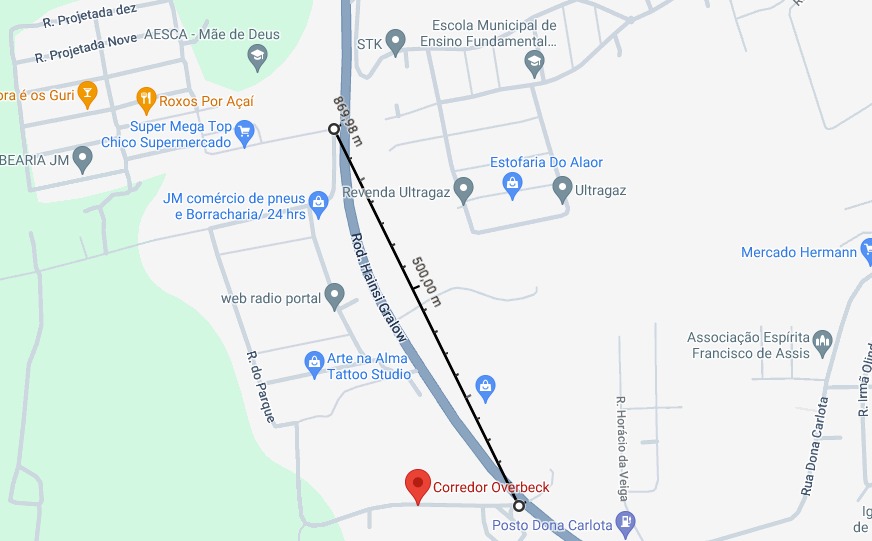
Task: Tap the AESCA - Mãe de Deus school marker
Action: click(x=258, y=55)
